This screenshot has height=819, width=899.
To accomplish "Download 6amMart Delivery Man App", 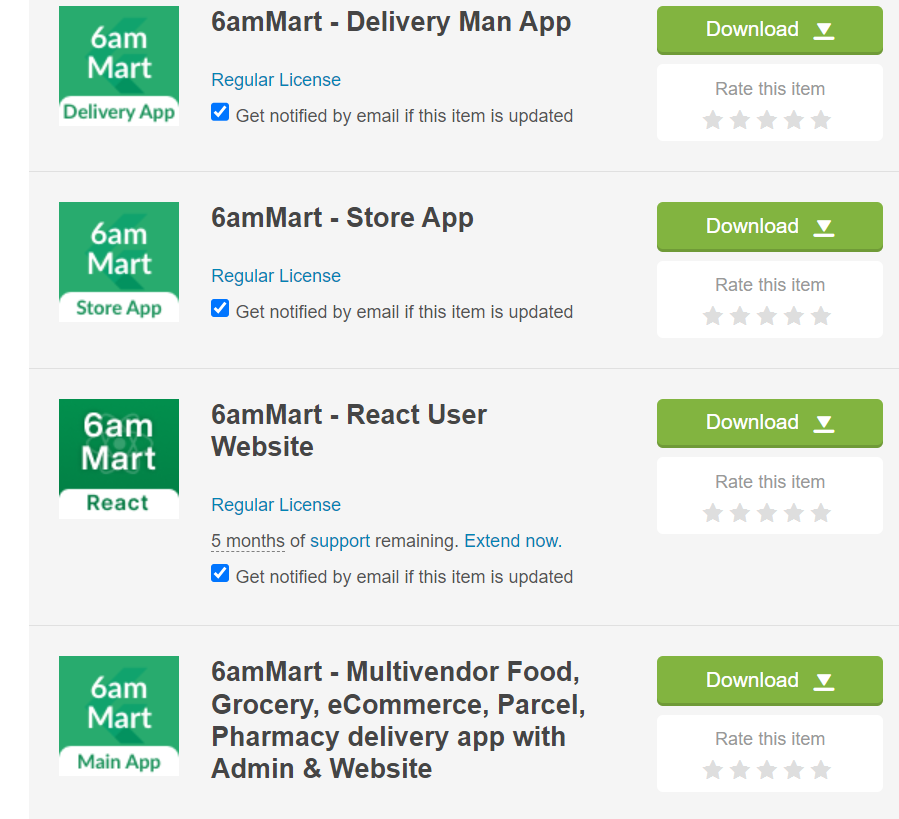I will click(x=769, y=30).
